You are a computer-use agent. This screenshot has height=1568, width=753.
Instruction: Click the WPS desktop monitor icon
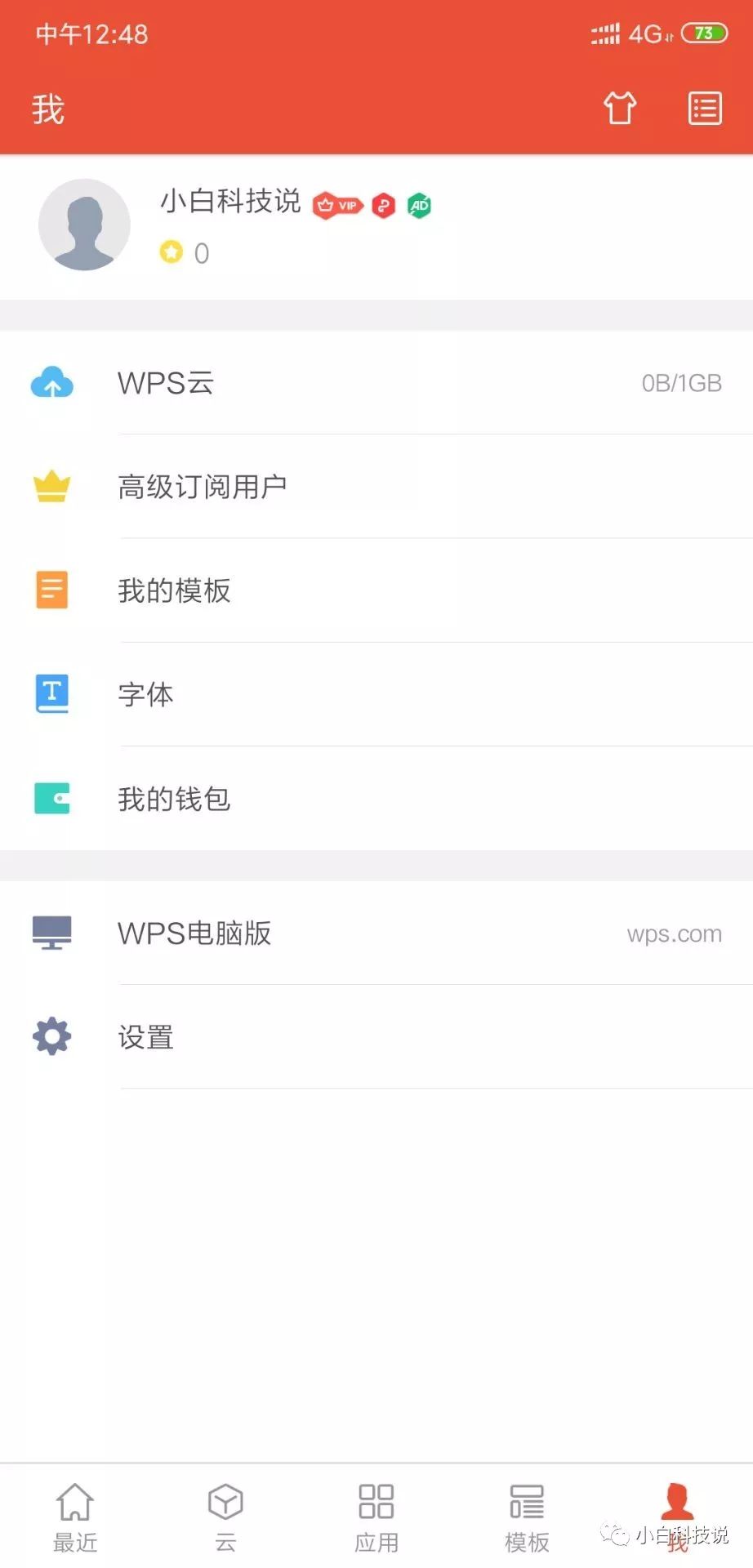click(x=51, y=933)
